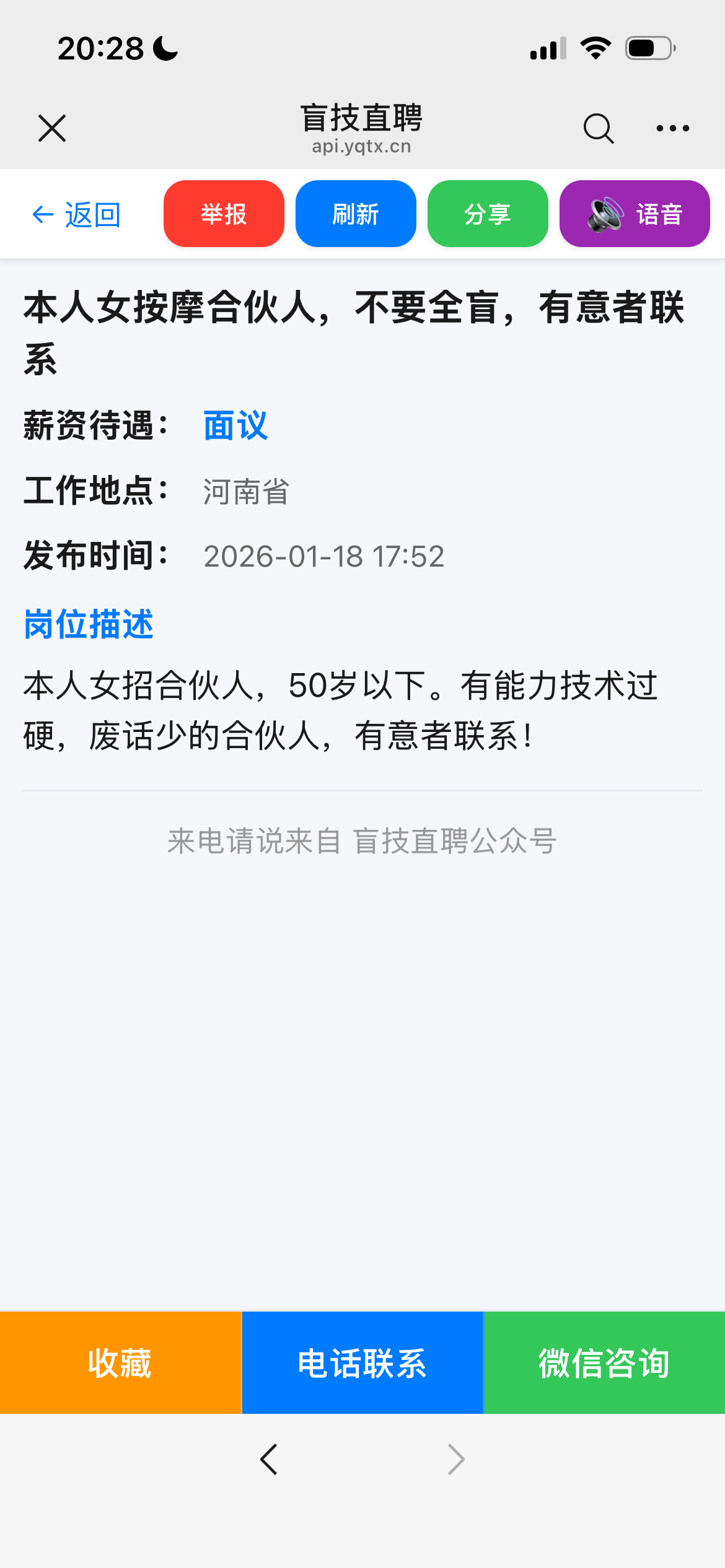Open the 面议 salary negotiation link

[234, 425]
